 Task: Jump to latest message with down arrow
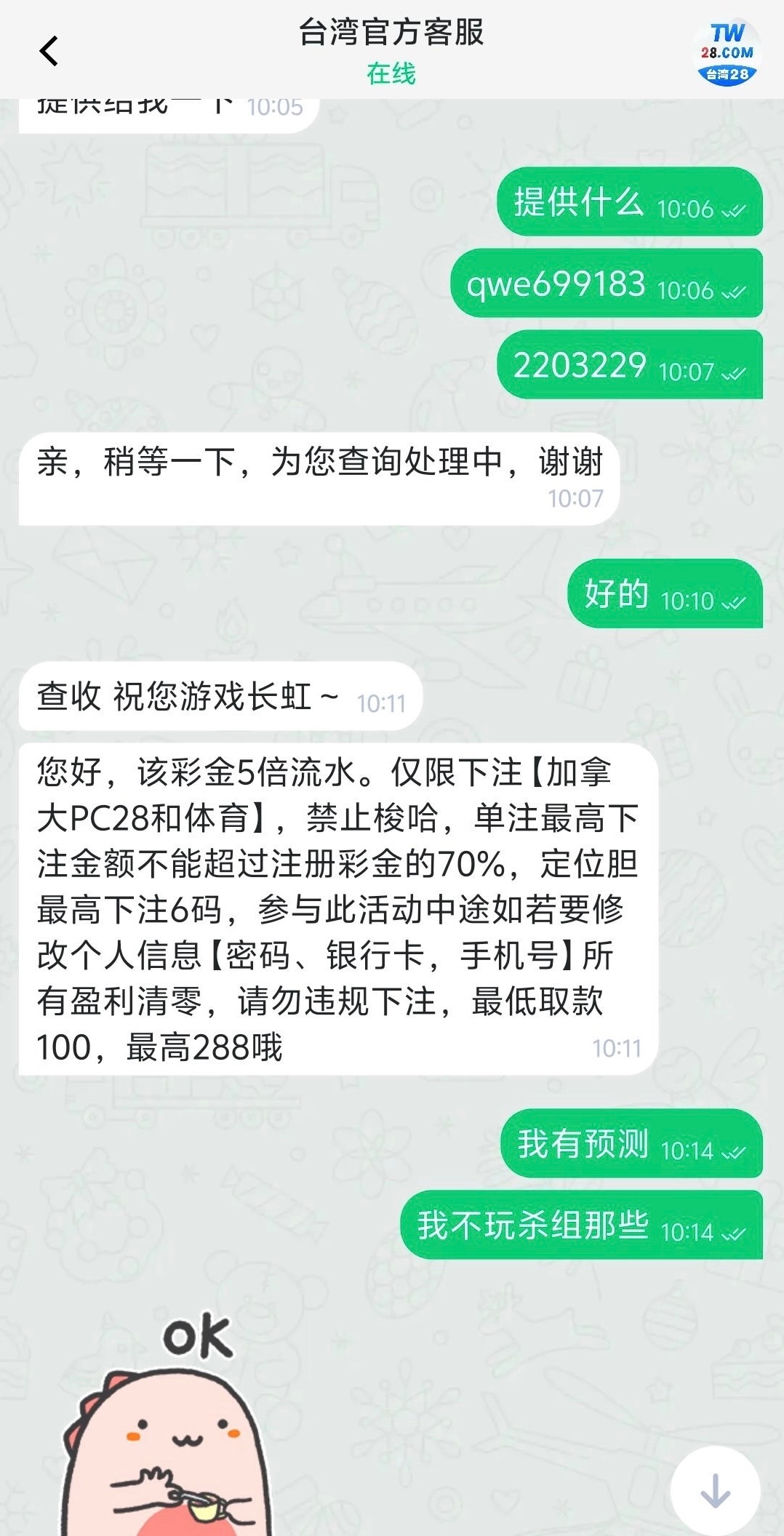(715, 1491)
